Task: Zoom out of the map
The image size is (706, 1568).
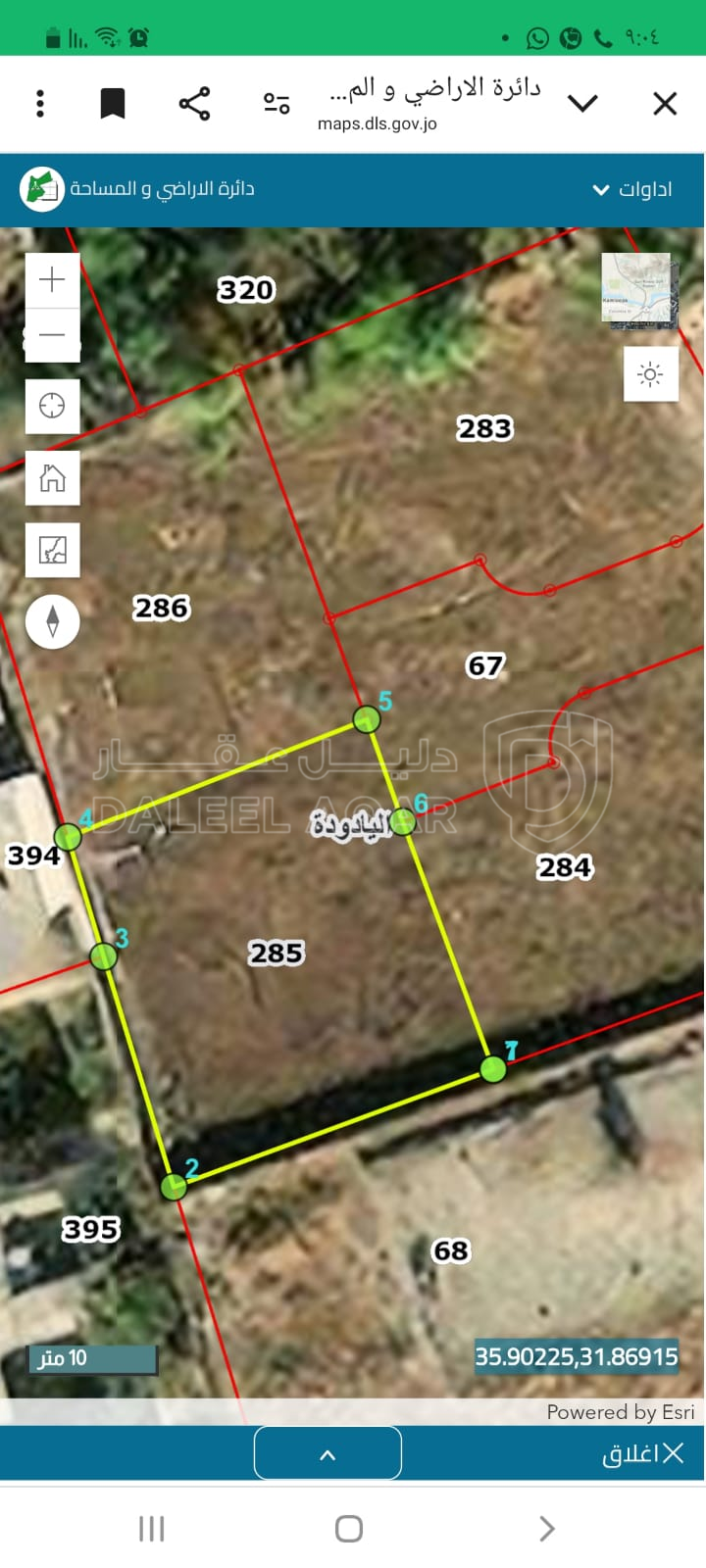Action: [x=52, y=335]
